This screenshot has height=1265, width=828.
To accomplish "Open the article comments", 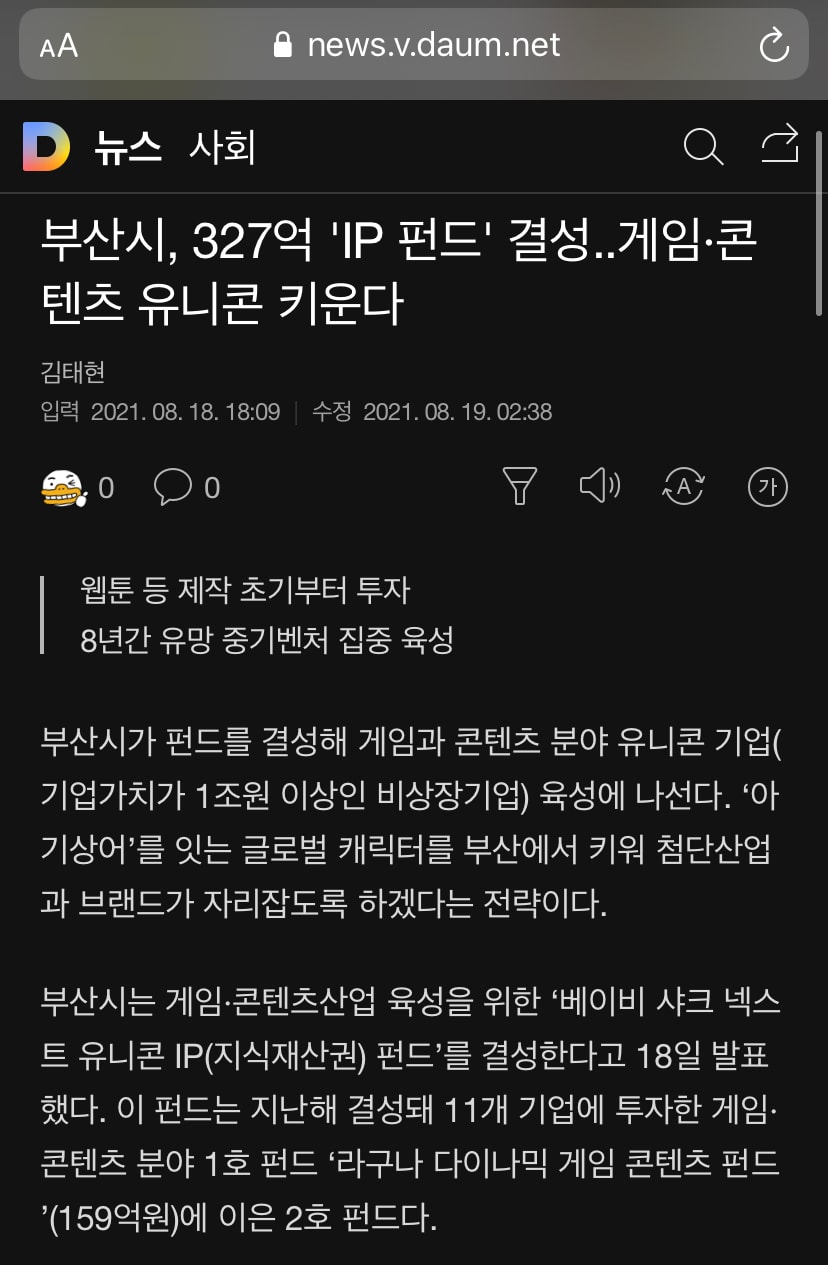I will click(173, 488).
